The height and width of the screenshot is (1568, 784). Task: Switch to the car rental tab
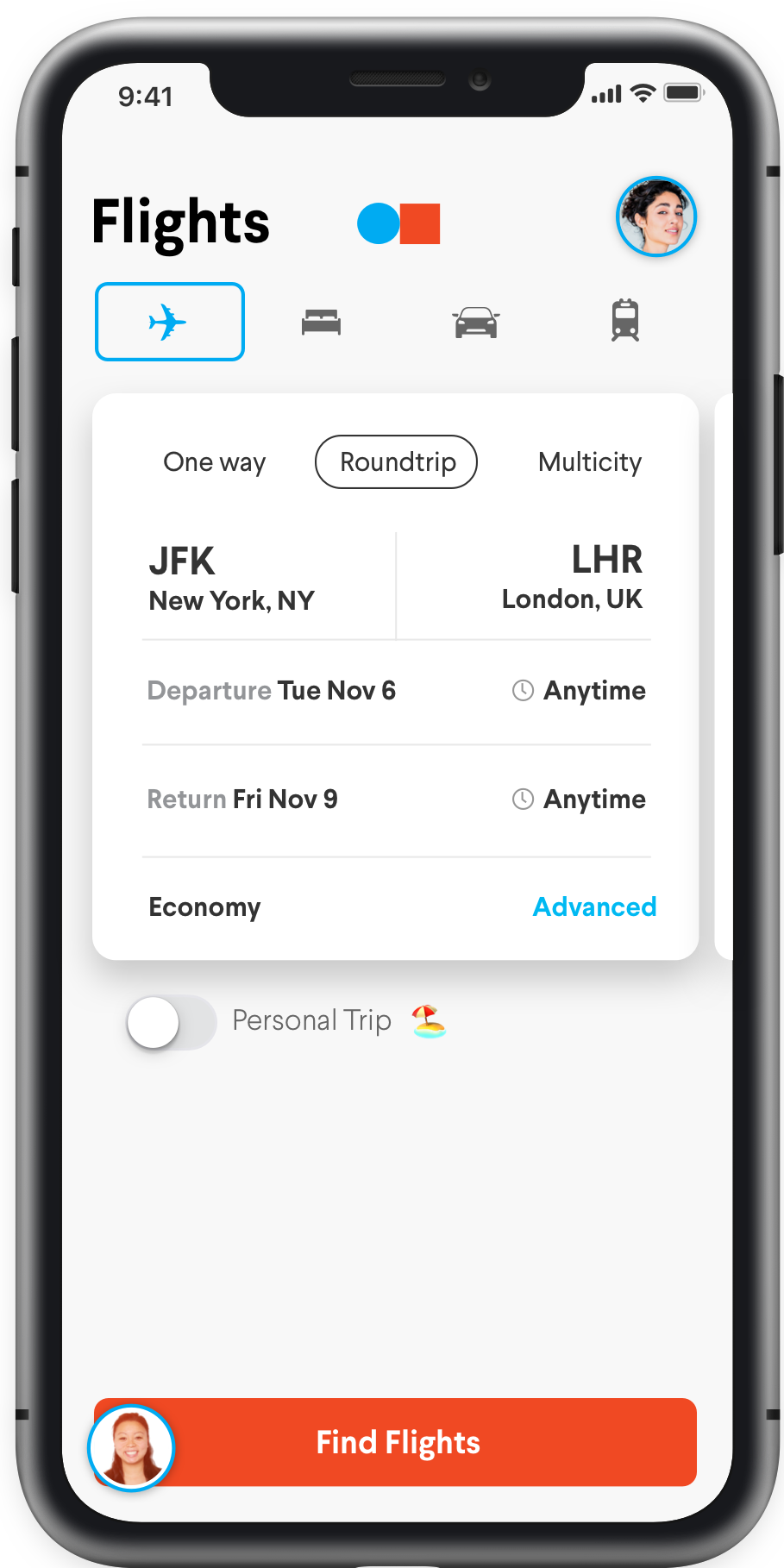point(475,322)
